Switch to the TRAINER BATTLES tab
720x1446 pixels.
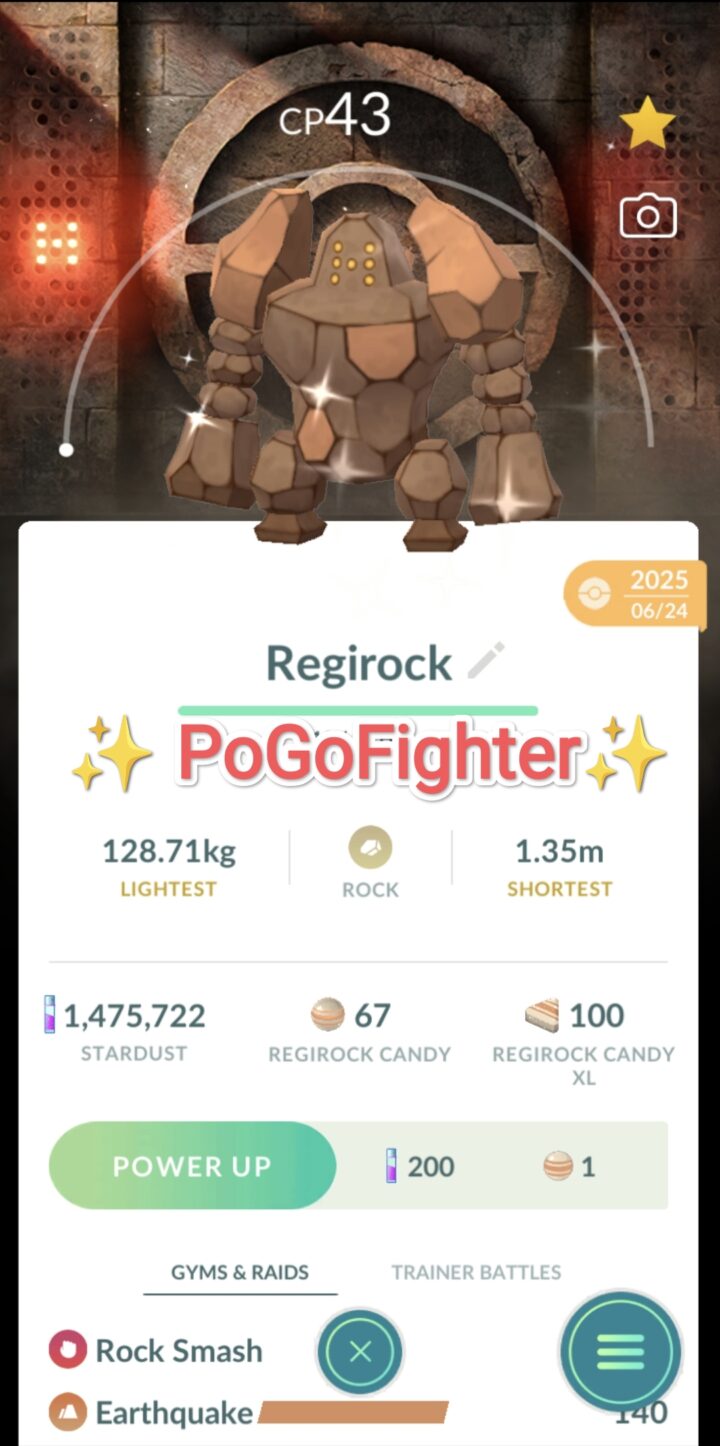tap(476, 1273)
